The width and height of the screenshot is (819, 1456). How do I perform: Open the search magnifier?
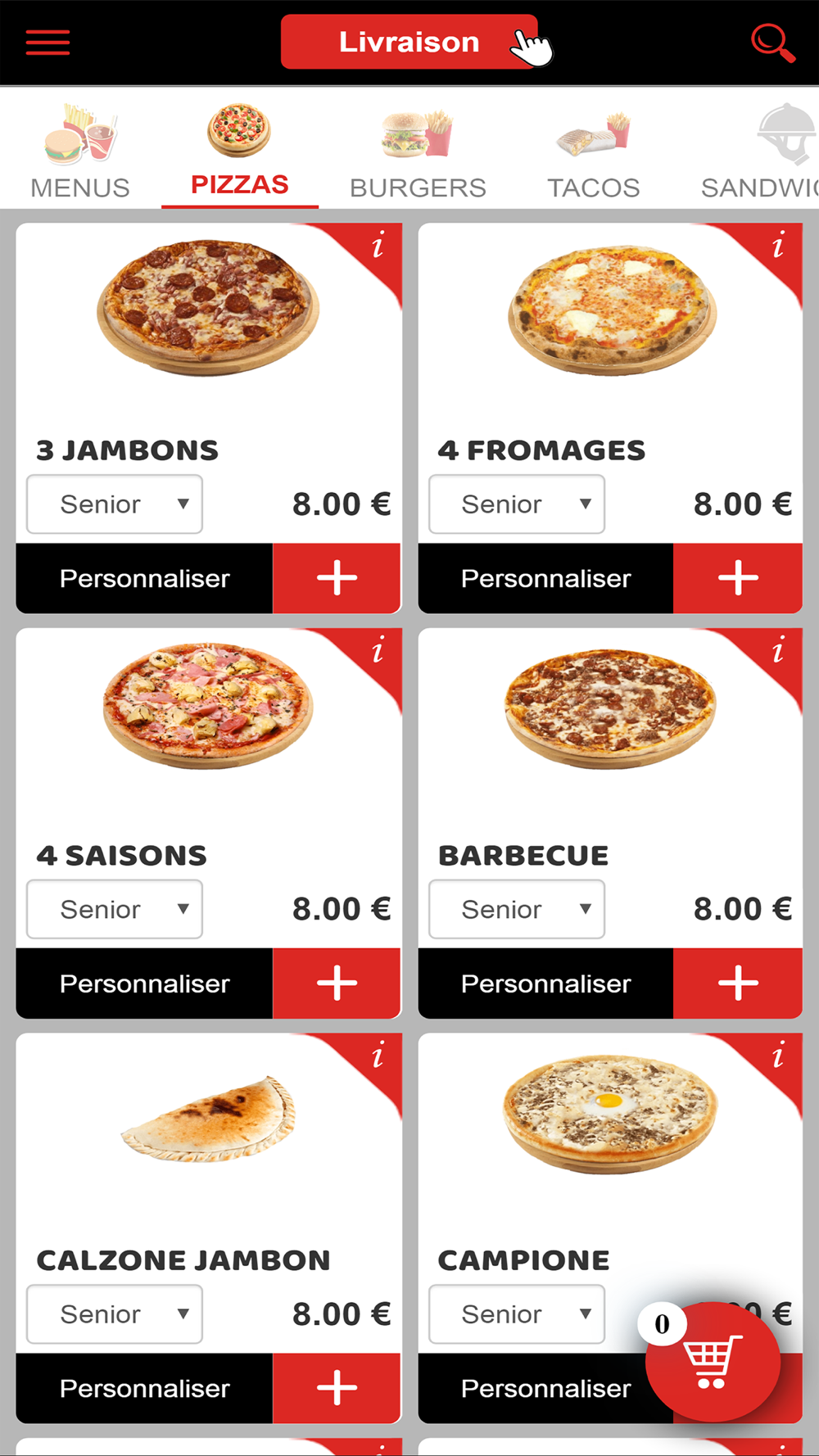pos(772,43)
